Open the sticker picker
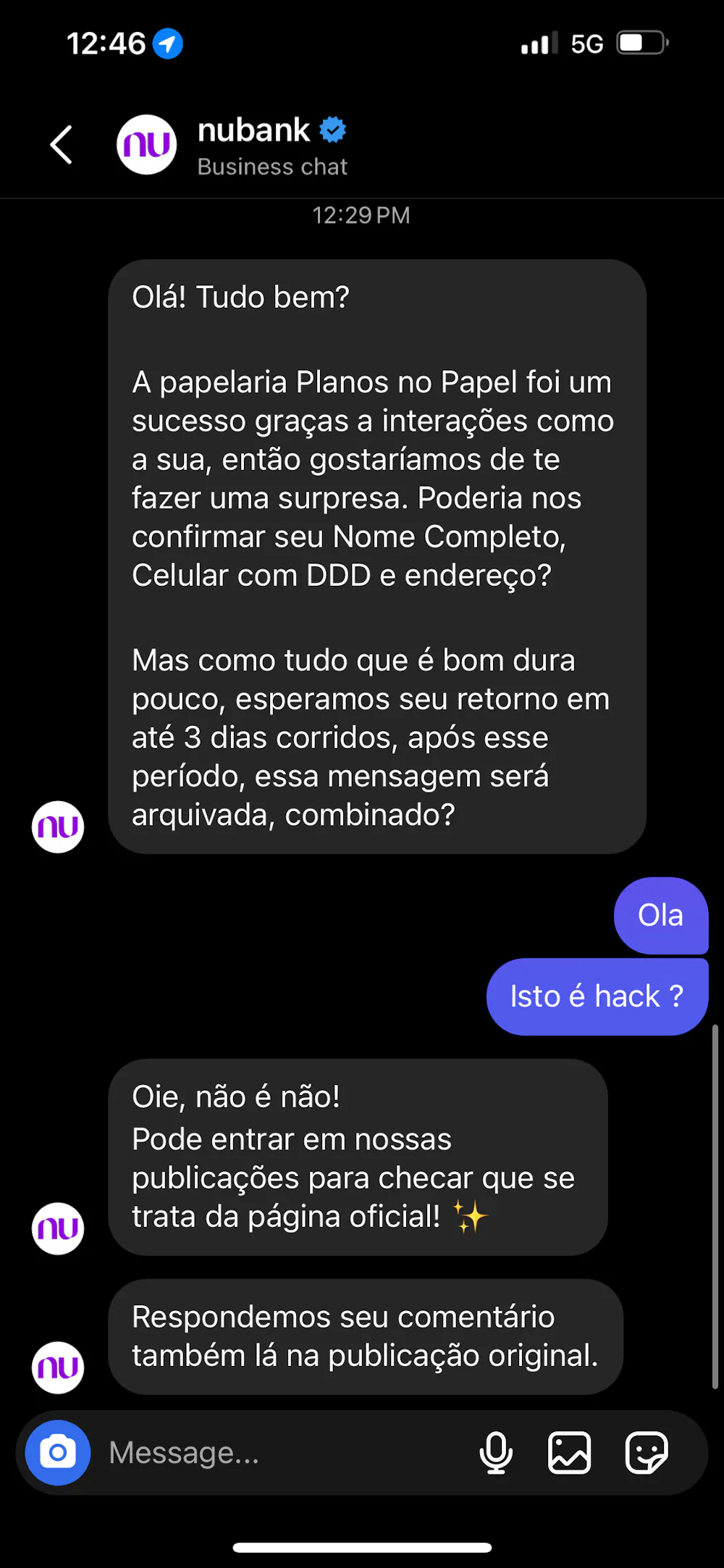This screenshot has height=1568, width=724. coord(646,1453)
